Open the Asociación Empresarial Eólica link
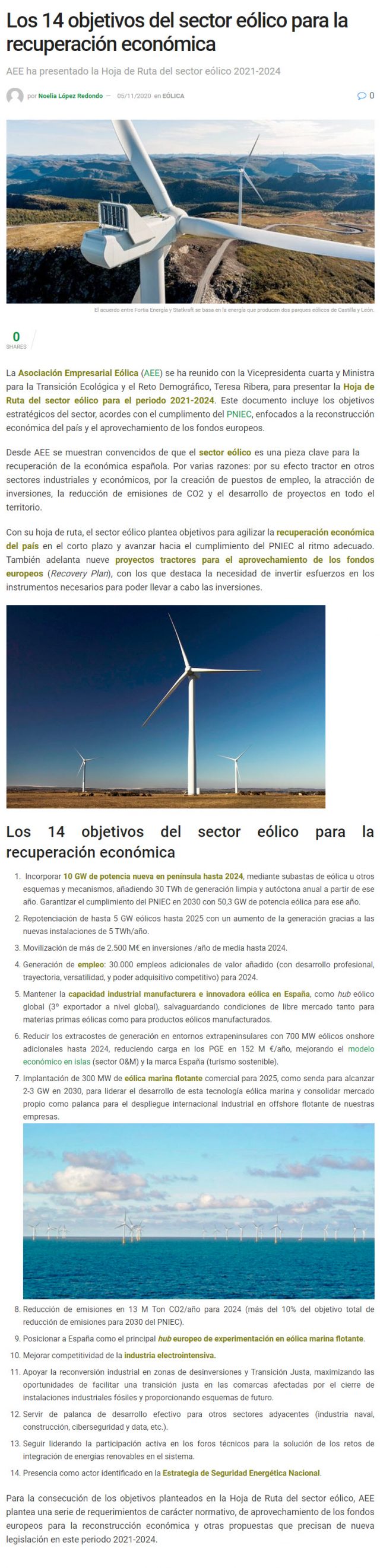380x1568 pixels. point(78,373)
